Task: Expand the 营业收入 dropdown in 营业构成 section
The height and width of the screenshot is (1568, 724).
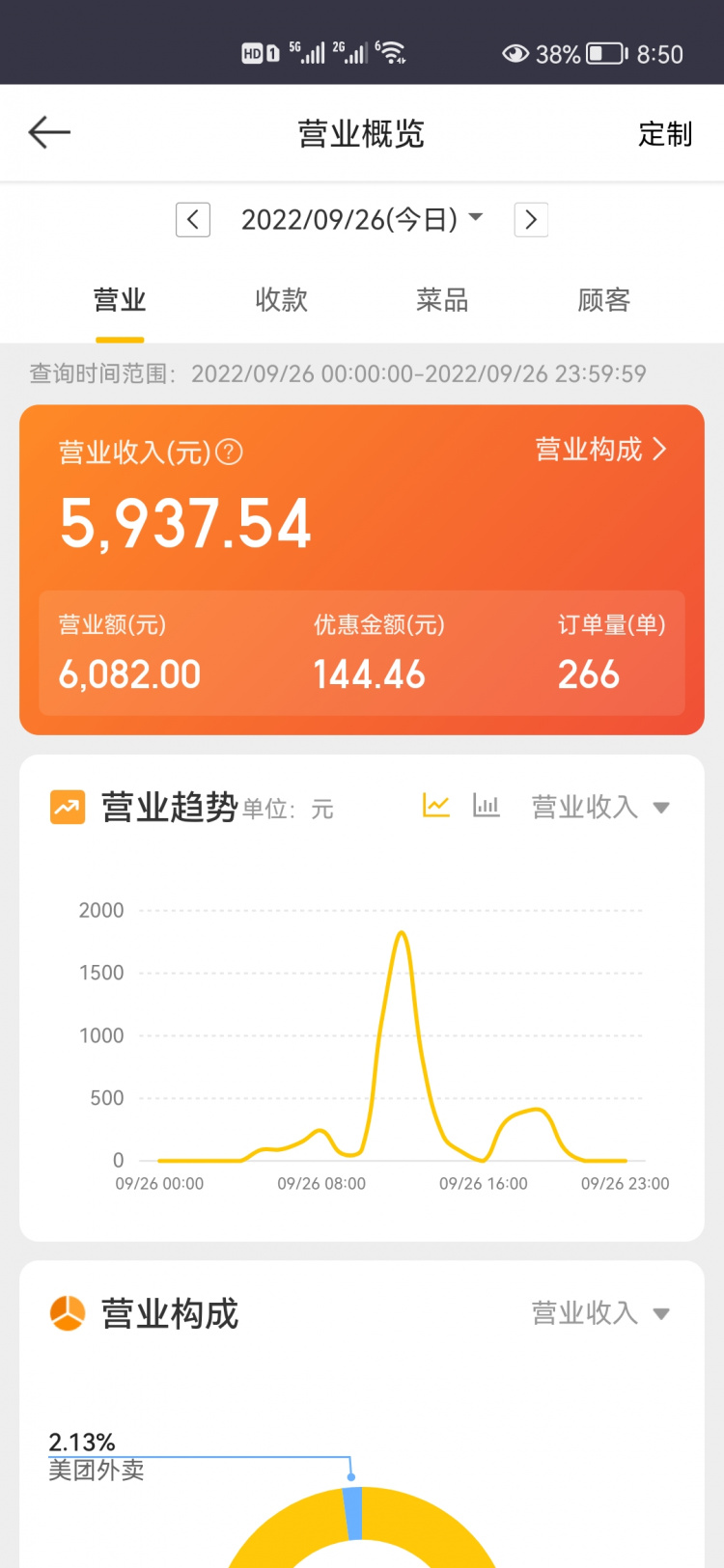Action: point(600,1313)
